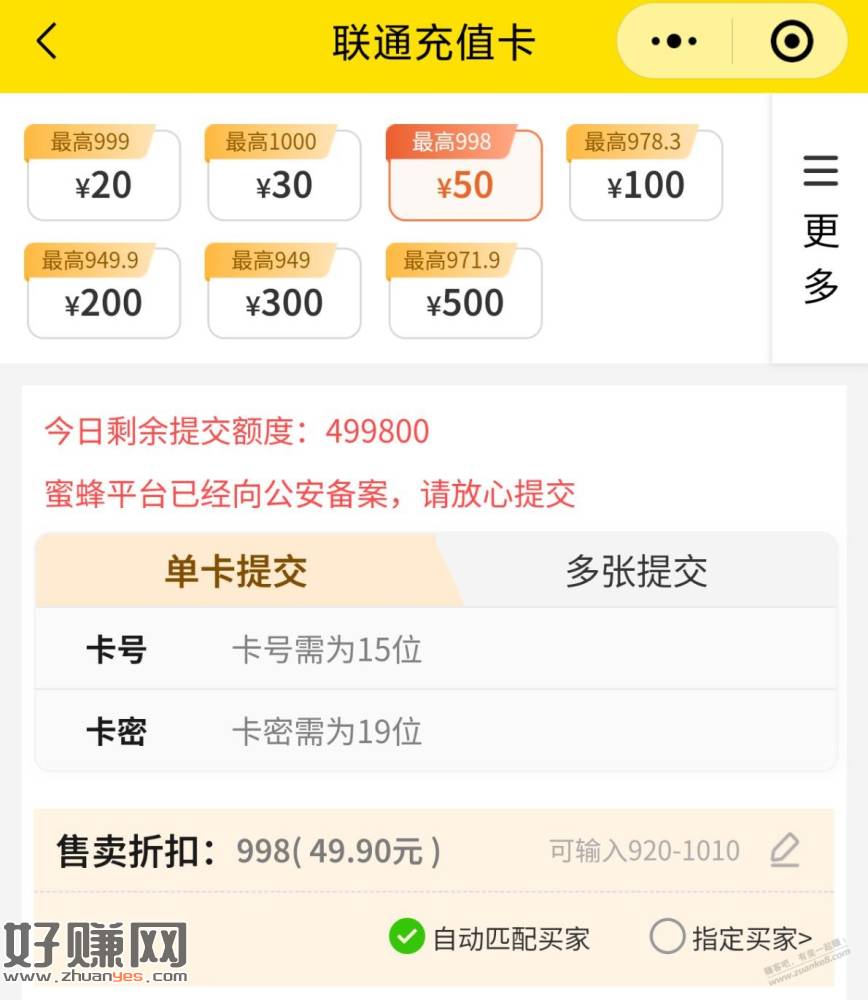Pick the ¥100 card denomination
Image resolution: width=868 pixels, height=1000 pixels.
point(646,177)
